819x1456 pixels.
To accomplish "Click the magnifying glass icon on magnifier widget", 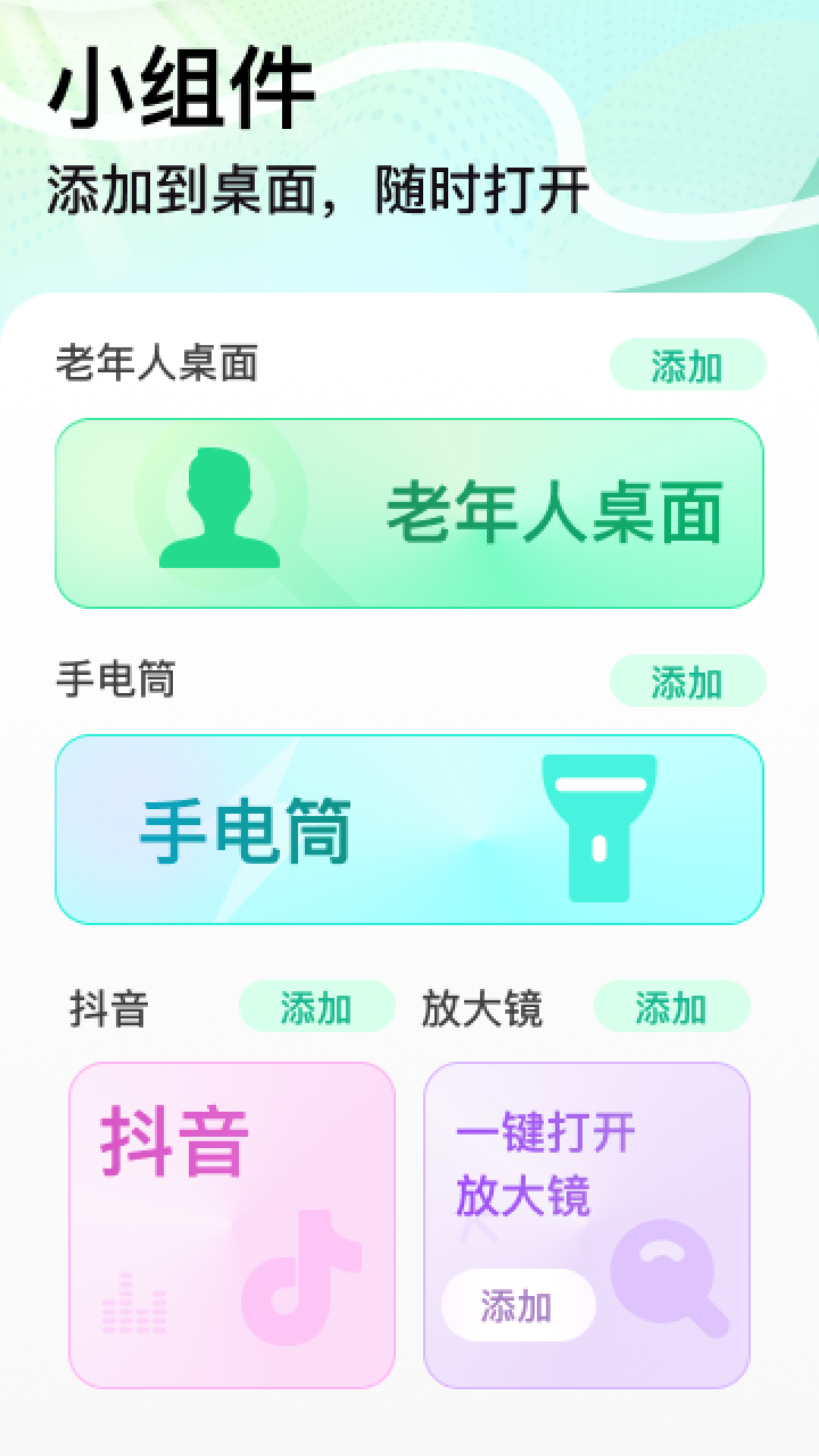I will click(x=664, y=1274).
